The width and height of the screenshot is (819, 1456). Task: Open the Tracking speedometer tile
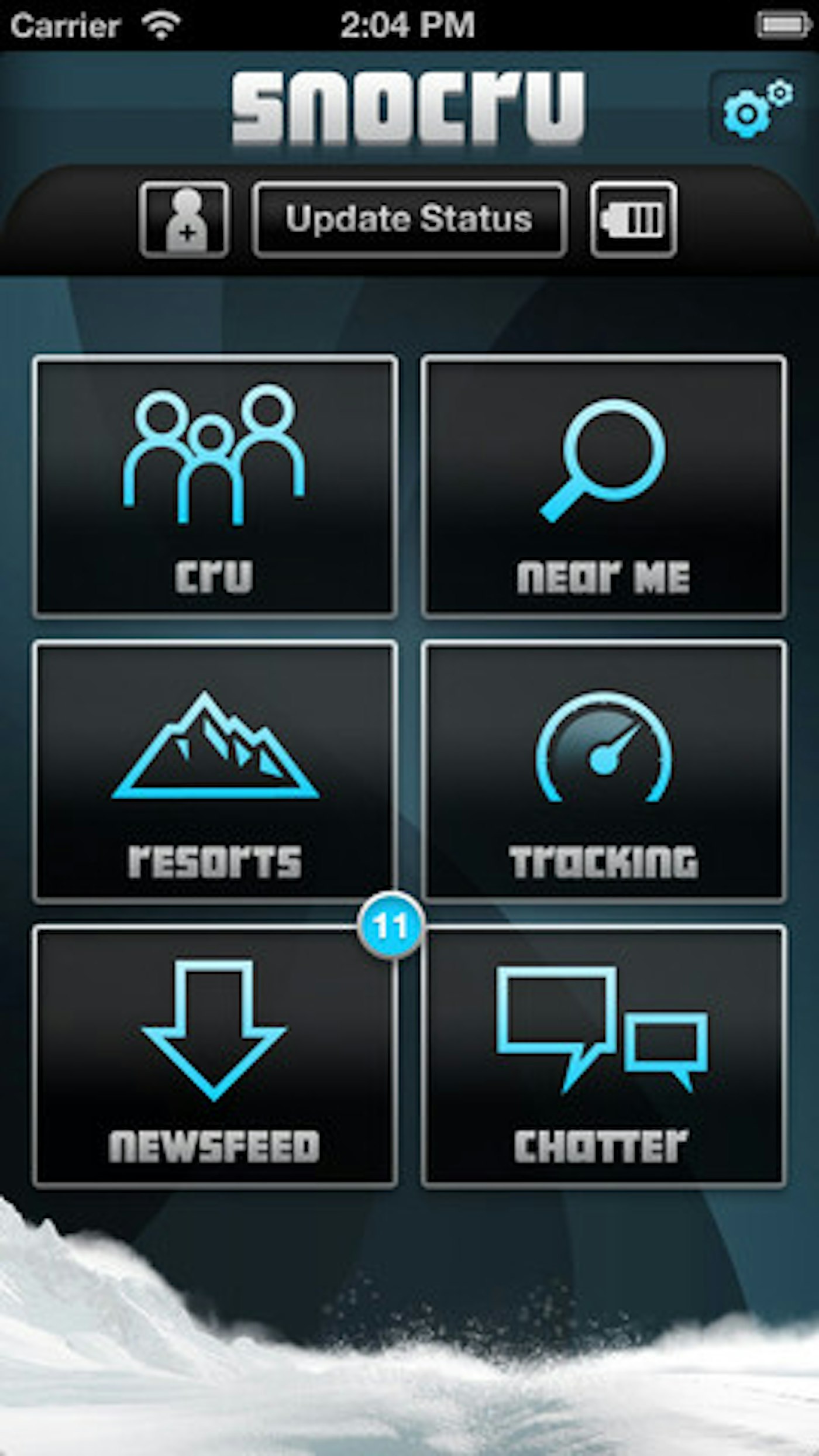point(603,772)
